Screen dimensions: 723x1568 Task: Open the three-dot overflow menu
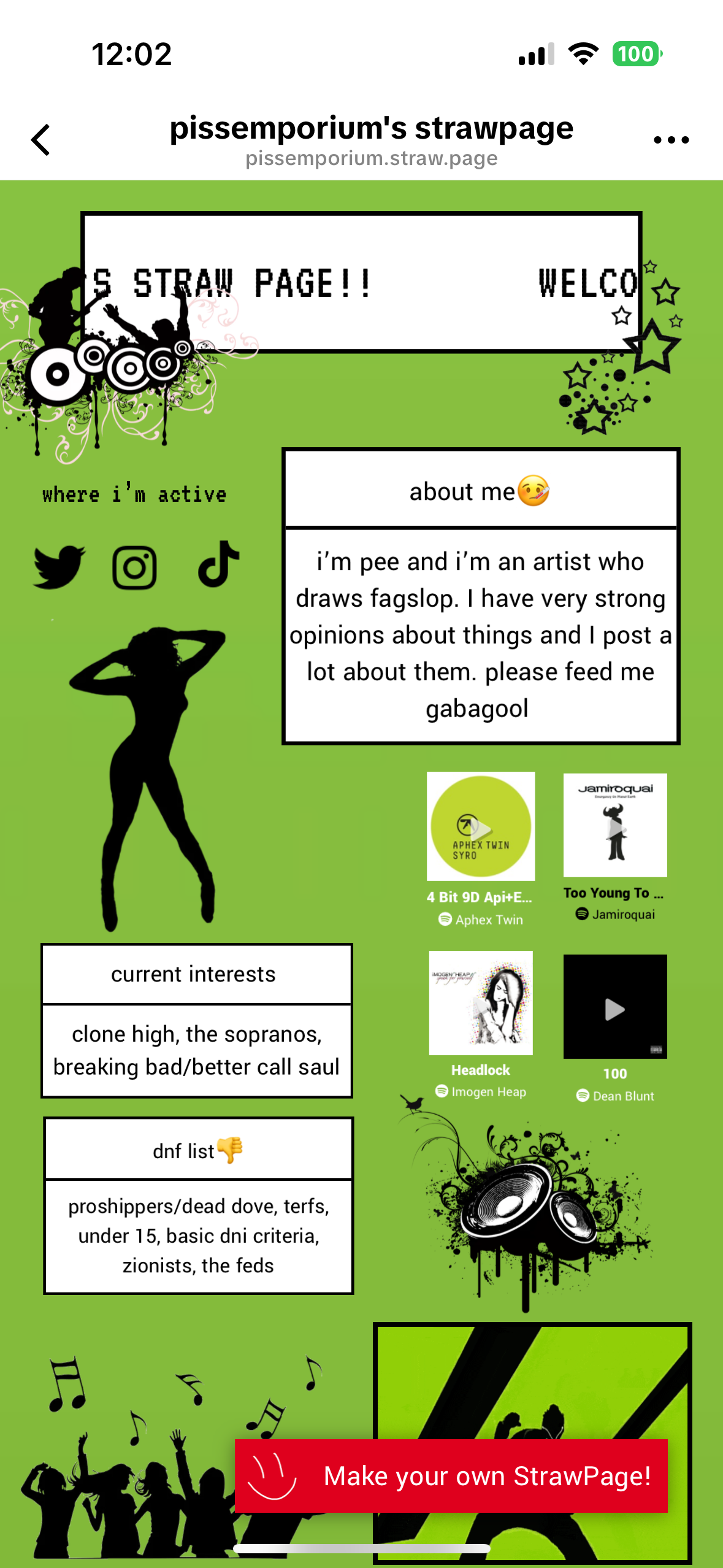(671, 140)
